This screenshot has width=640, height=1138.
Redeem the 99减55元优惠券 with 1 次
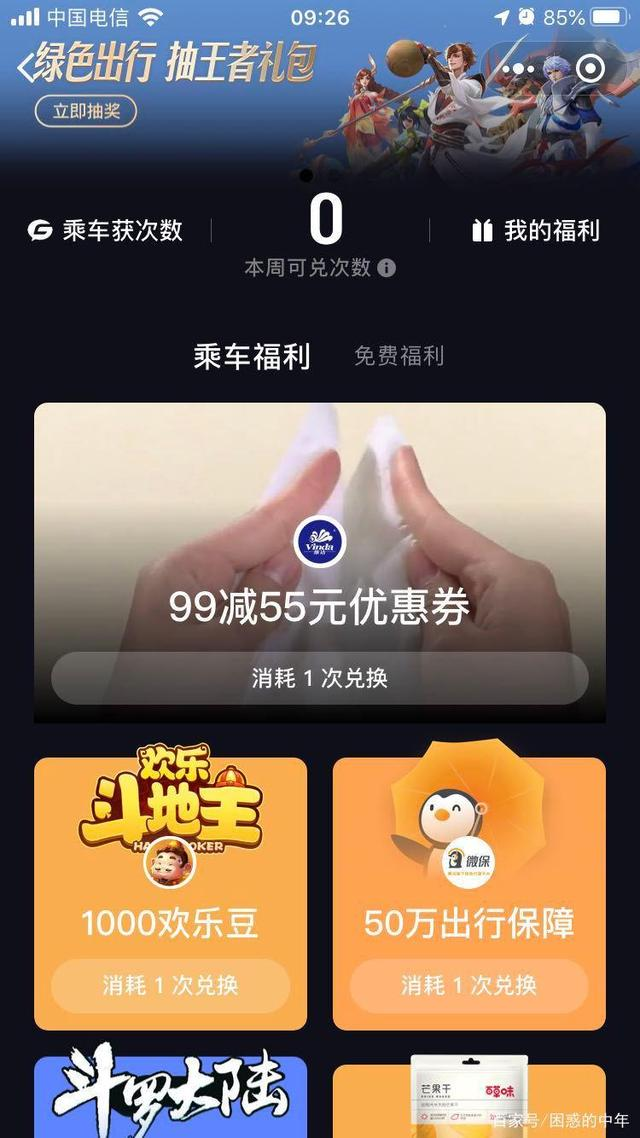click(x=320, y=679)
